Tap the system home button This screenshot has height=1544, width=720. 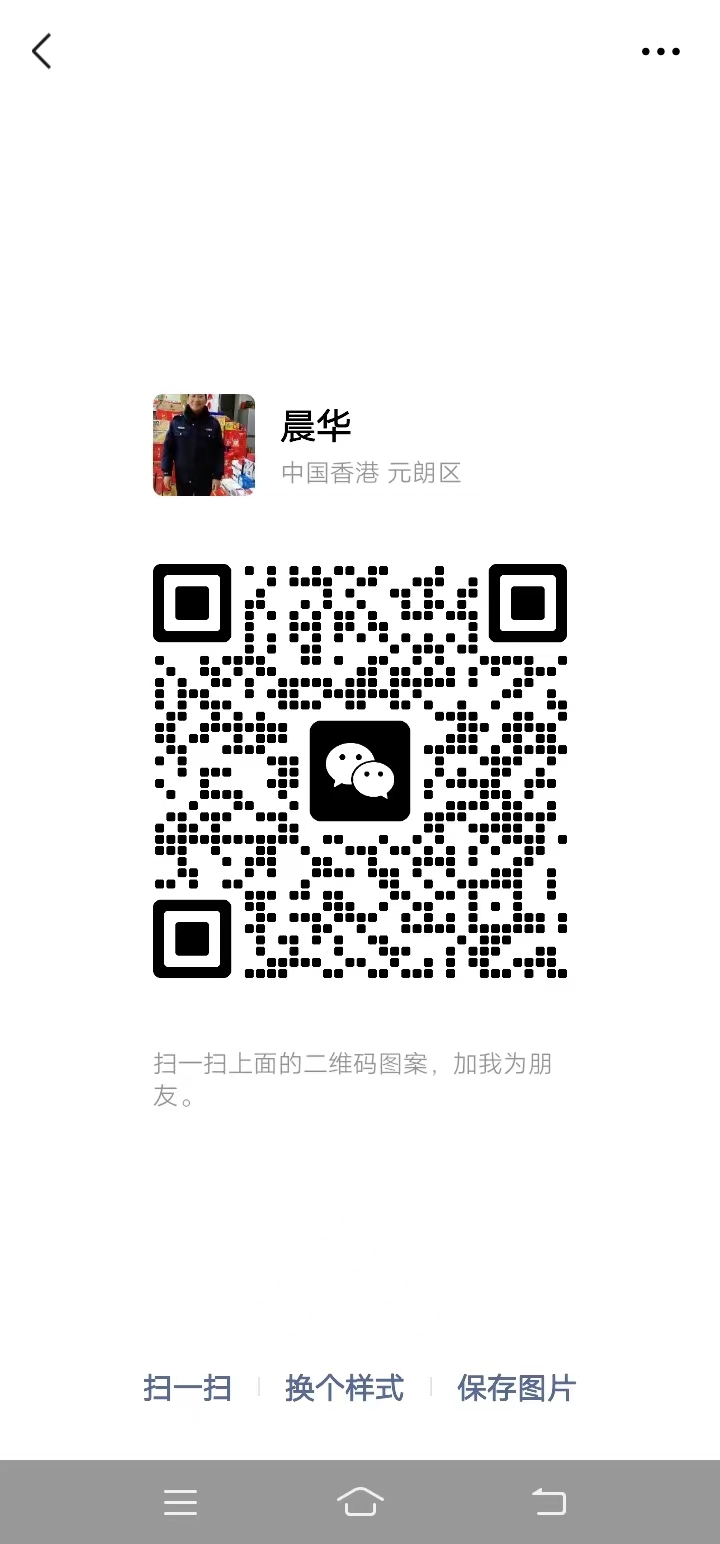pyautogui.click(x=360, y=1502)
